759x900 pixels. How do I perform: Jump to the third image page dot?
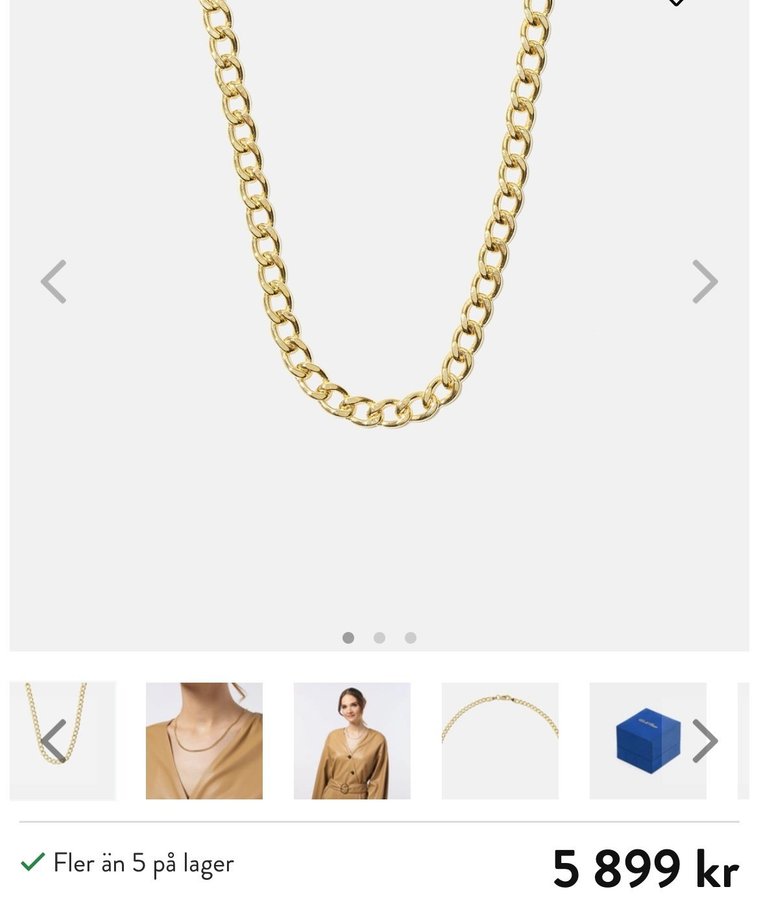[x=410, y=638]
